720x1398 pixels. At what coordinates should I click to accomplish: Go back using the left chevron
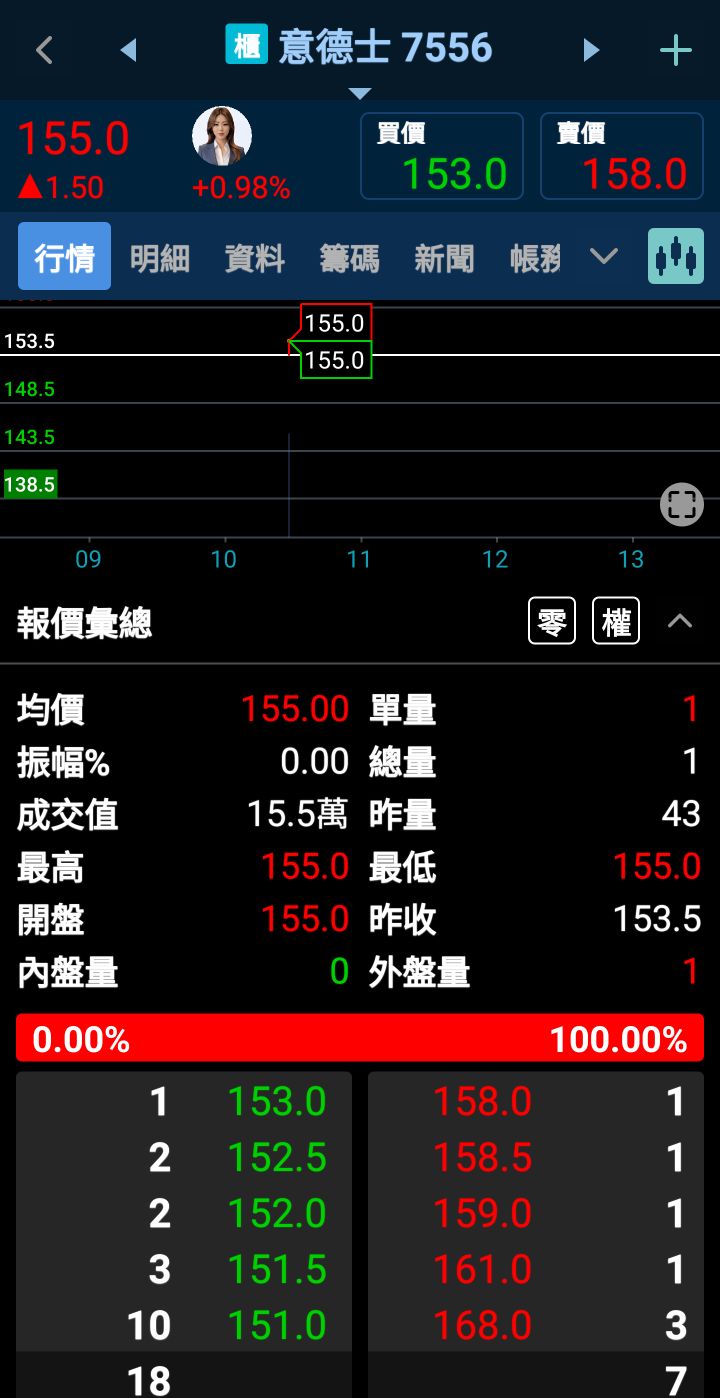44,50
